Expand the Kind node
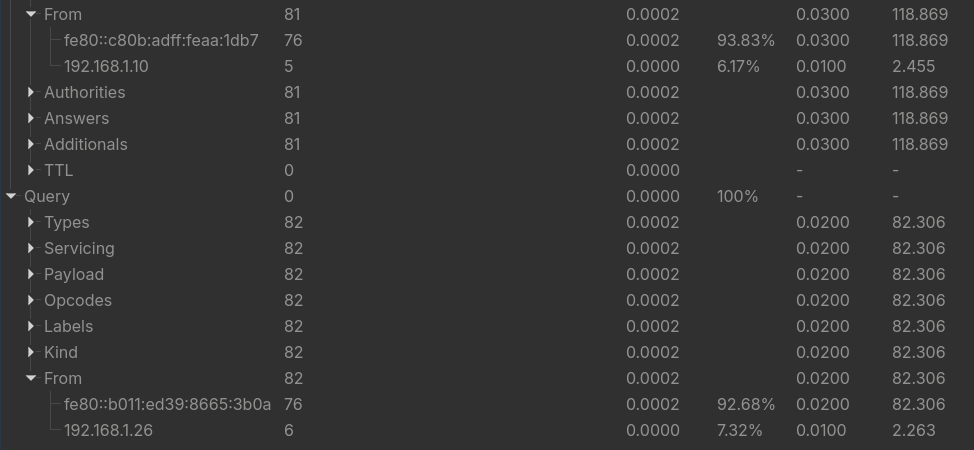 click(x=31, y=352)
